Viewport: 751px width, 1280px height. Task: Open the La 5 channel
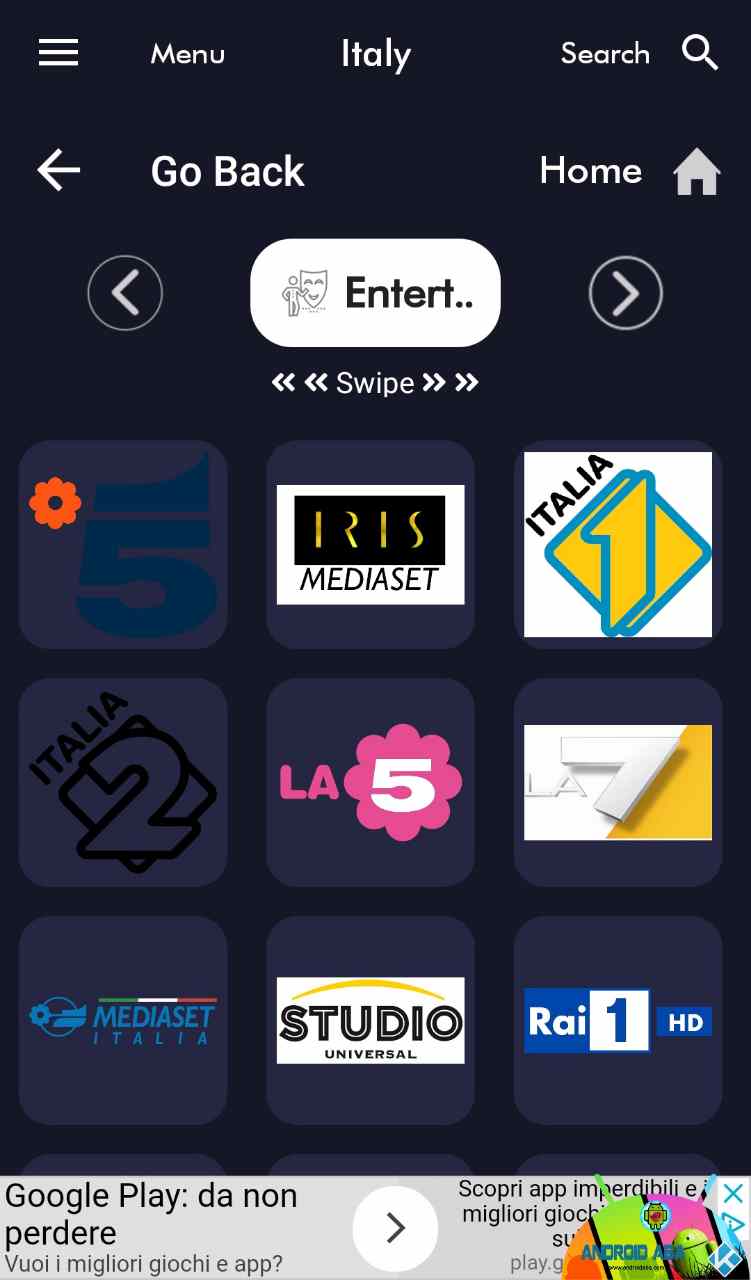370,782
